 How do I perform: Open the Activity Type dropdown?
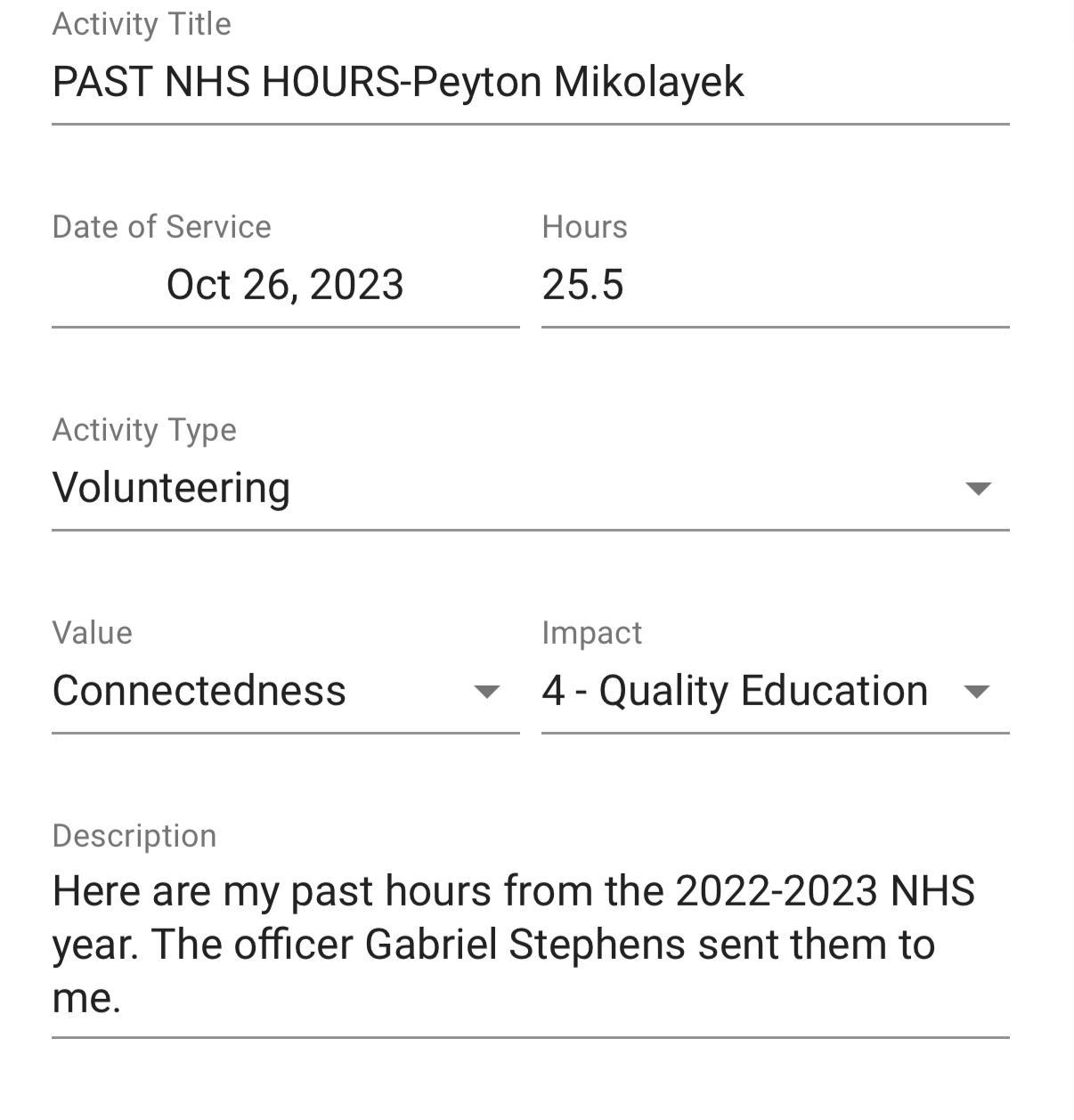[529, 488]
